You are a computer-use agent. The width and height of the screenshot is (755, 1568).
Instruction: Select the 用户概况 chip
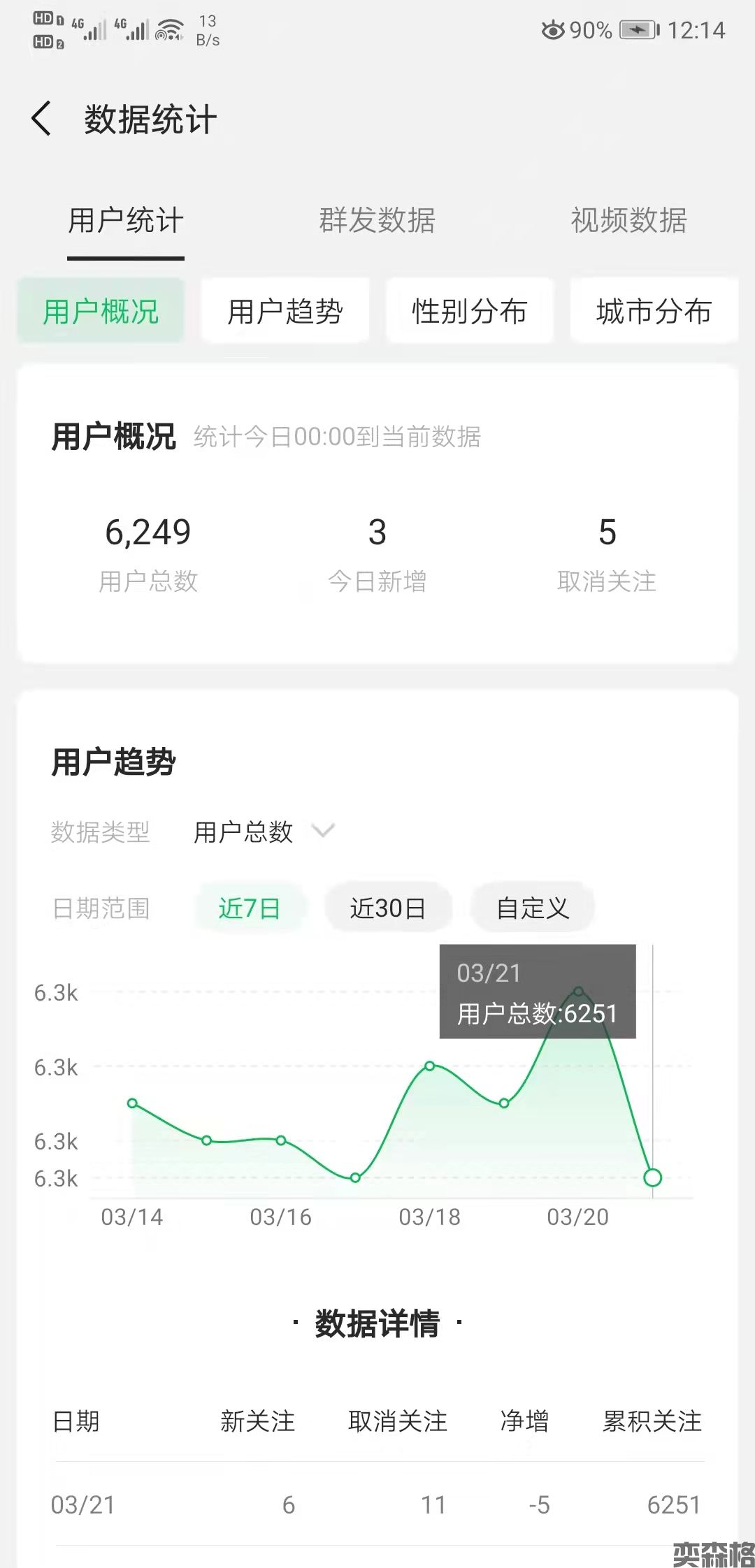(x=101, y=311)
